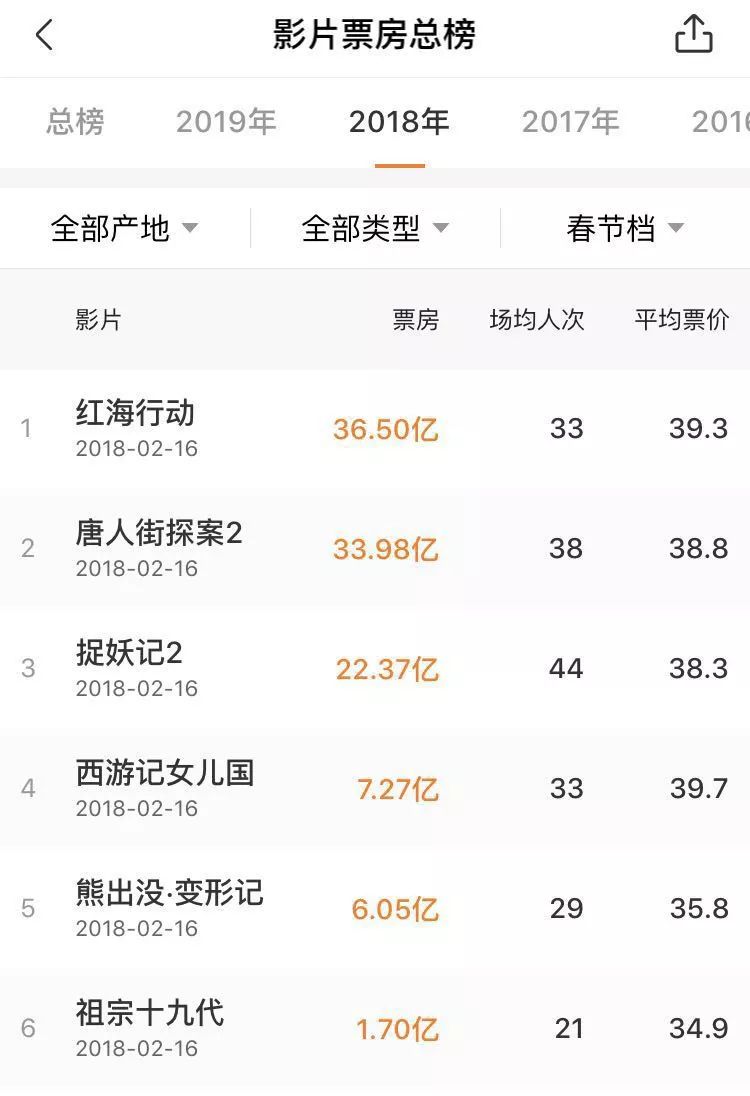Switch to the 总榜 tab
The height and width of the screenshot is (1096, 750).
pos(77,120)
